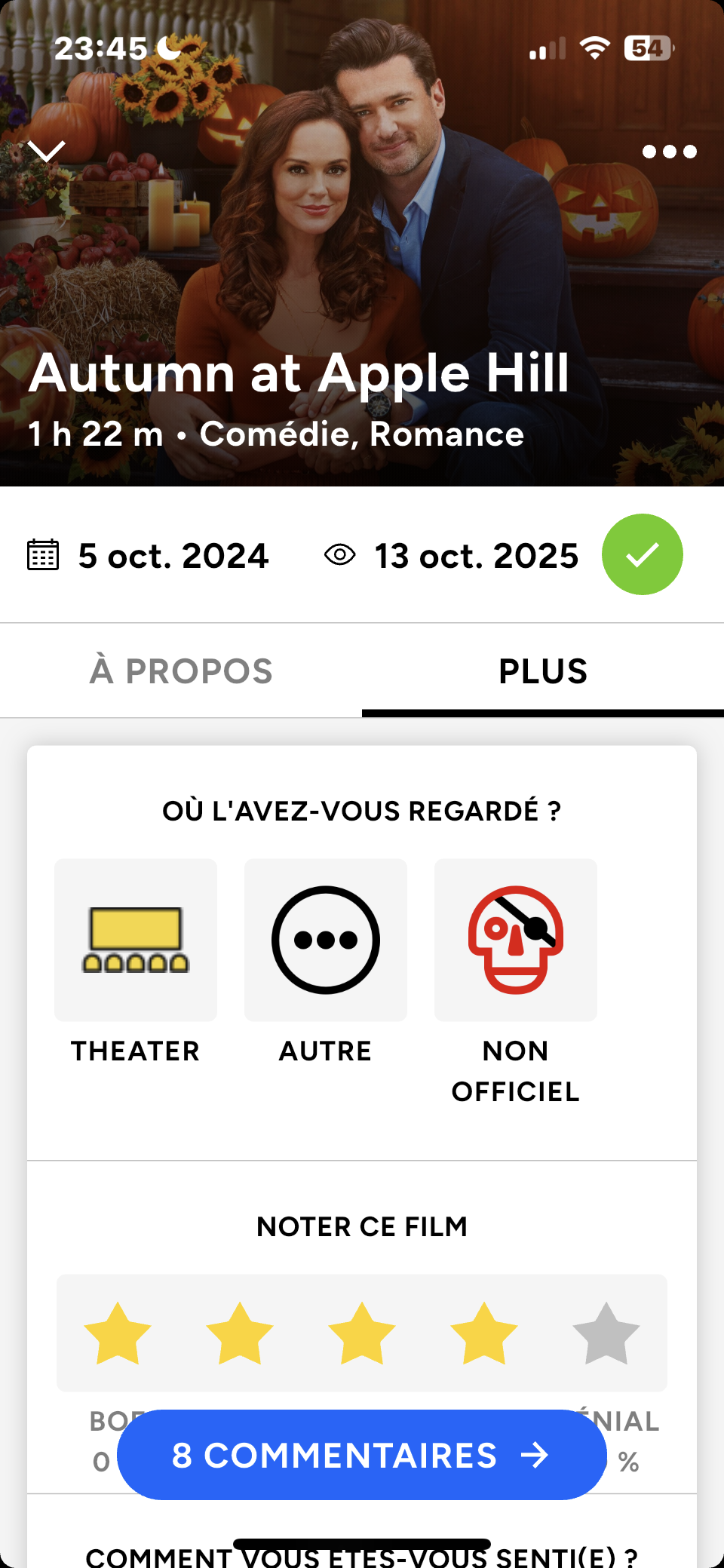This screenshot has height=1568, width=724.
Task: Edit the watched date 13 oct. 2025
Action: (476, 556)
